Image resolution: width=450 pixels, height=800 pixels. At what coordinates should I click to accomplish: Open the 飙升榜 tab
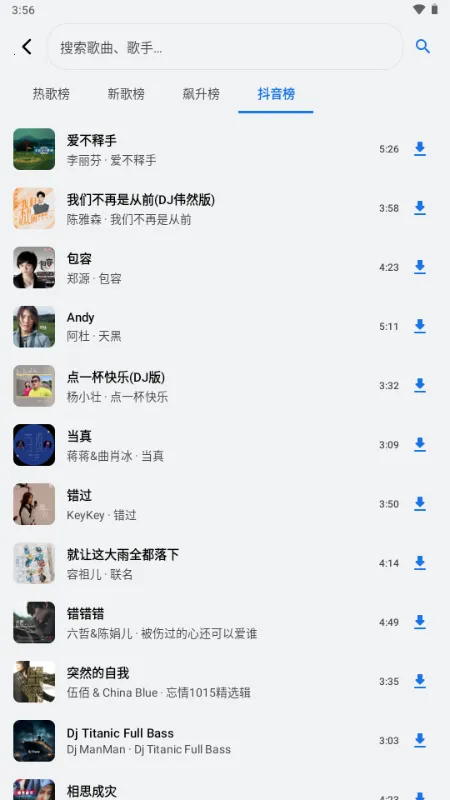[x=201, y=94]
